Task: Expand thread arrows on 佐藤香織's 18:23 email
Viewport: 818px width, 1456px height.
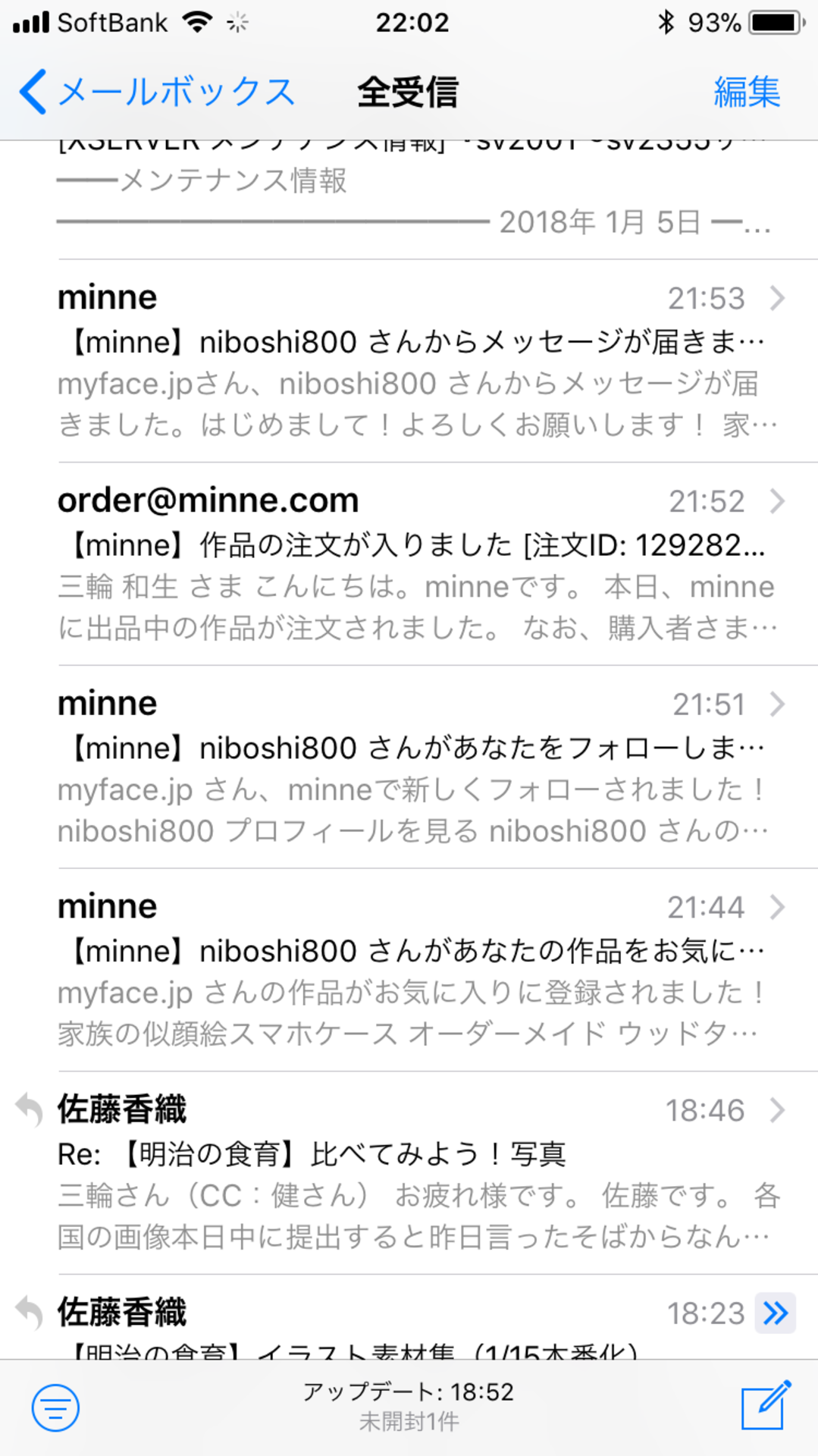Action: tap(775, 1313)
